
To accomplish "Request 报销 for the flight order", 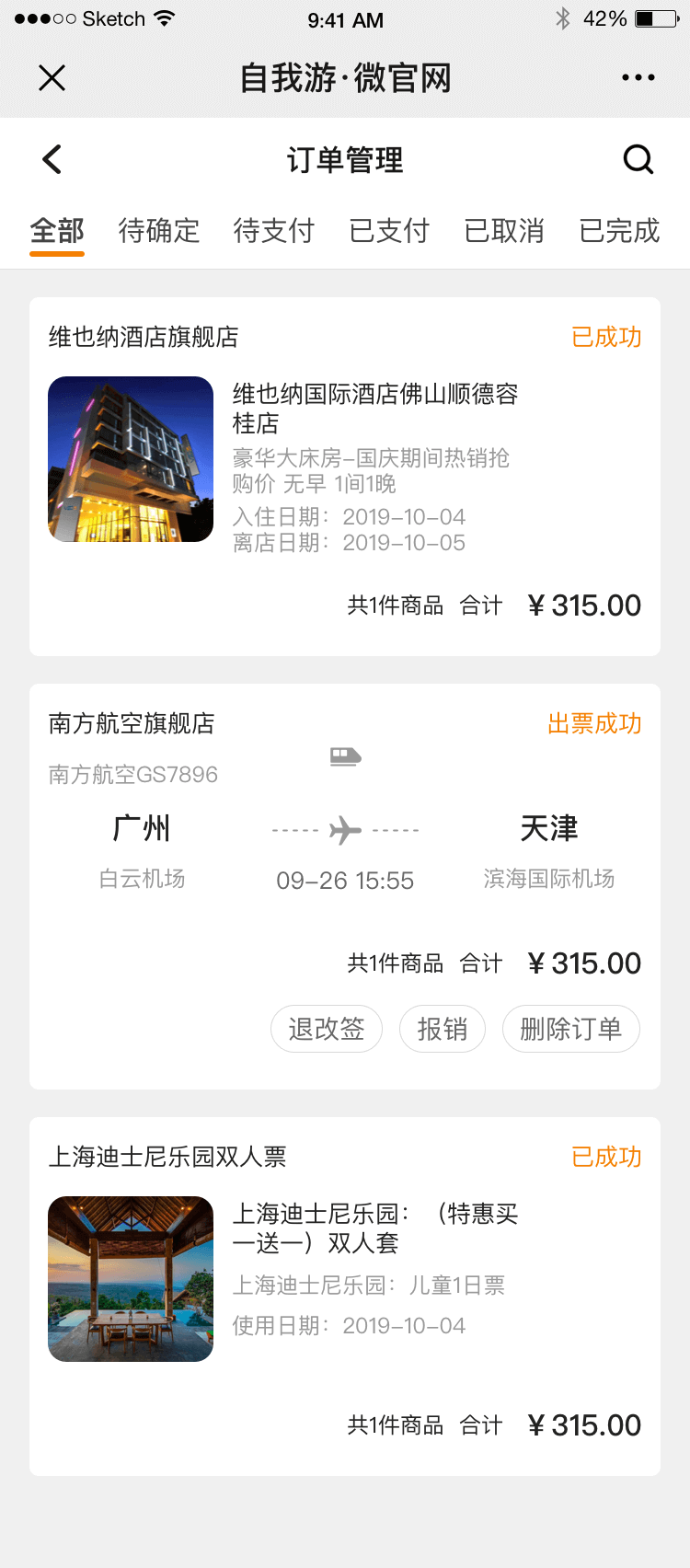I will pos(443,1029).
